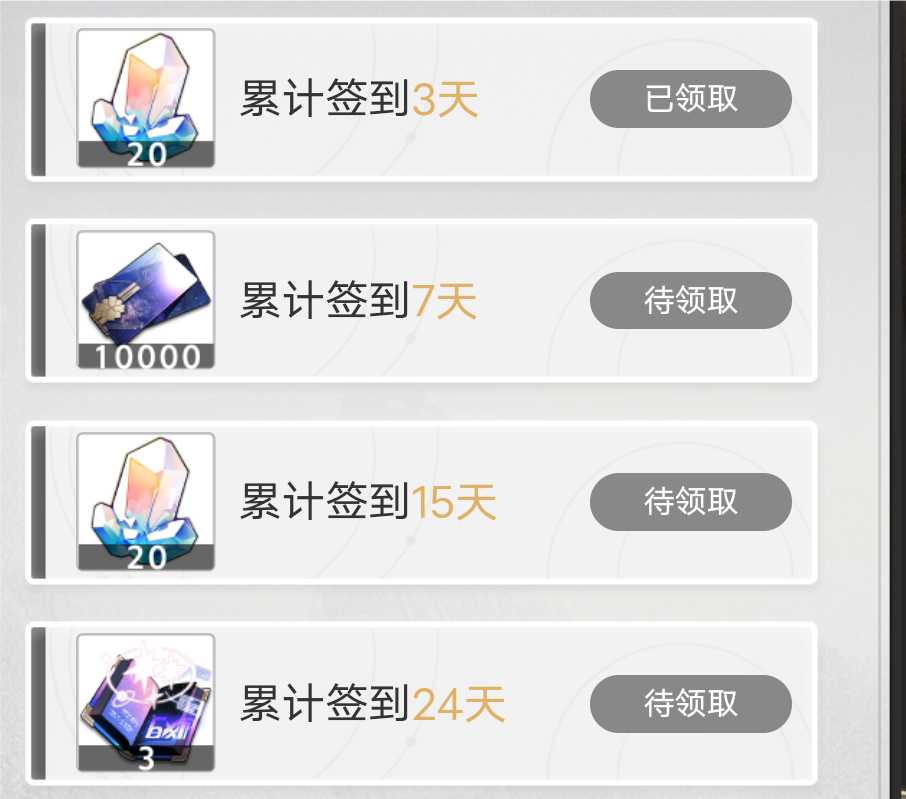
Task: View crystal reward icon for 累计签到3天
Action: [146, 98]
